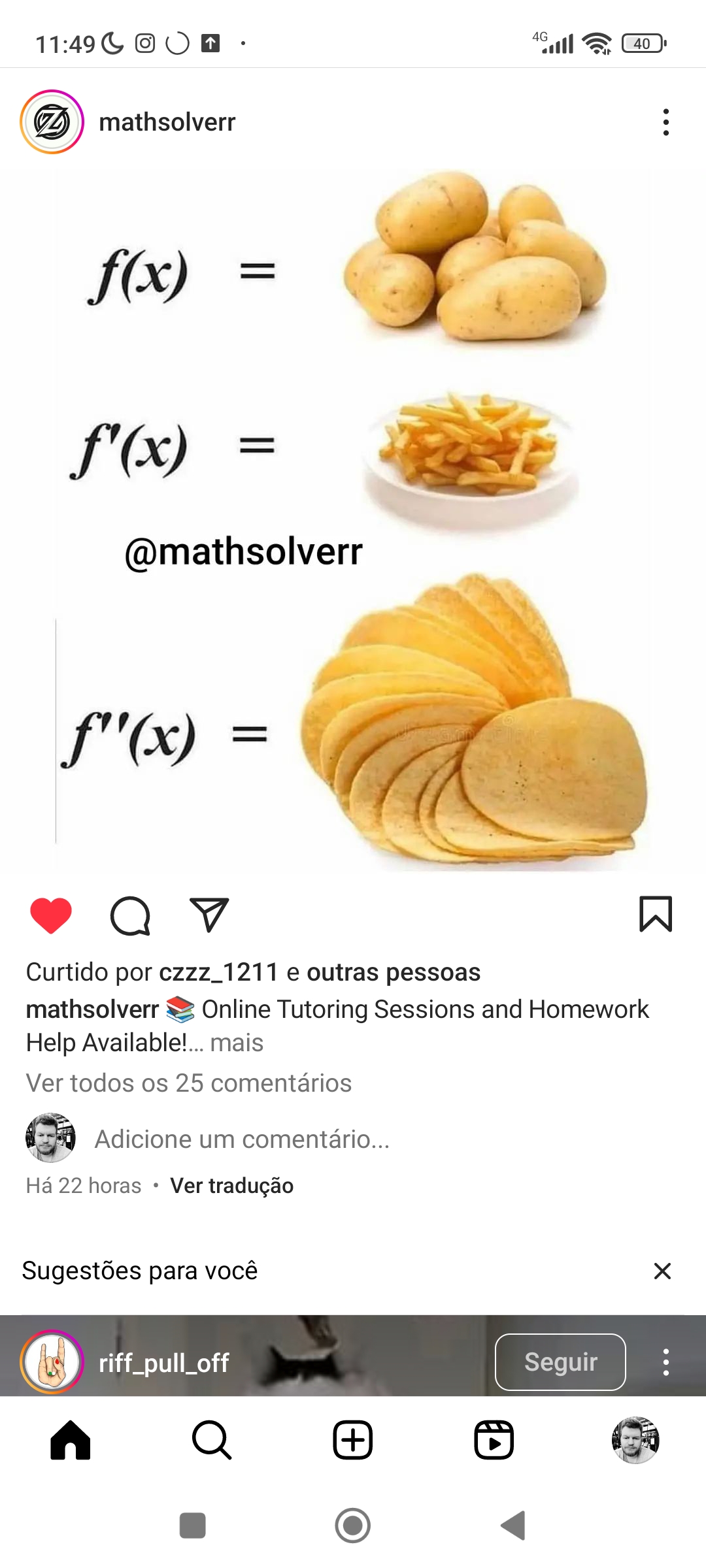Open the mathsolverr post options menu

pyautogui.click(x=665, y=122)
